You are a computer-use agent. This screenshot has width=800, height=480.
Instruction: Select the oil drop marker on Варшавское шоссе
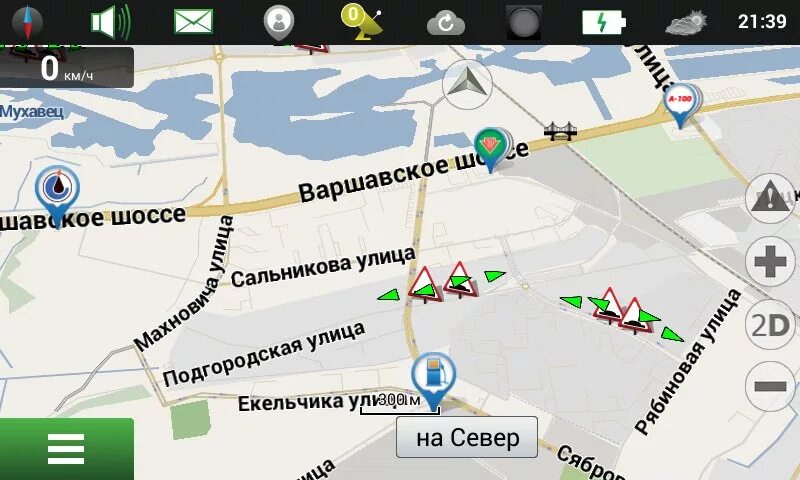pos(57,188)
